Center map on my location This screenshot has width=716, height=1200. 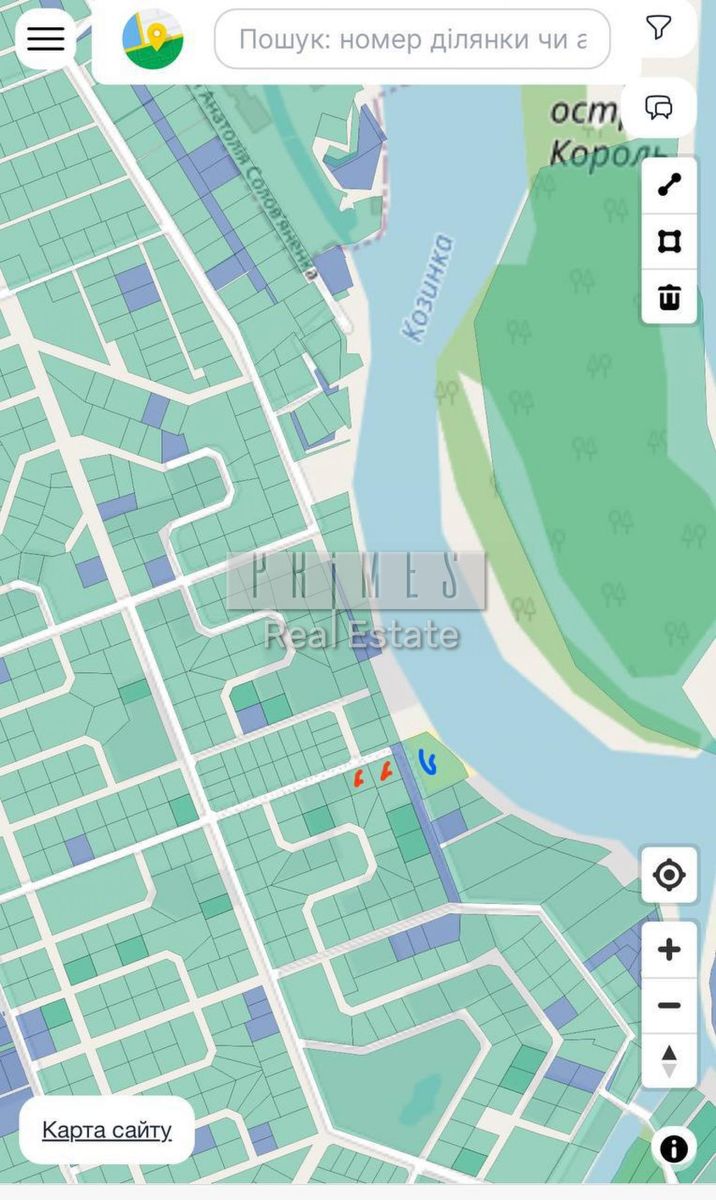click(x=669, y=876)
